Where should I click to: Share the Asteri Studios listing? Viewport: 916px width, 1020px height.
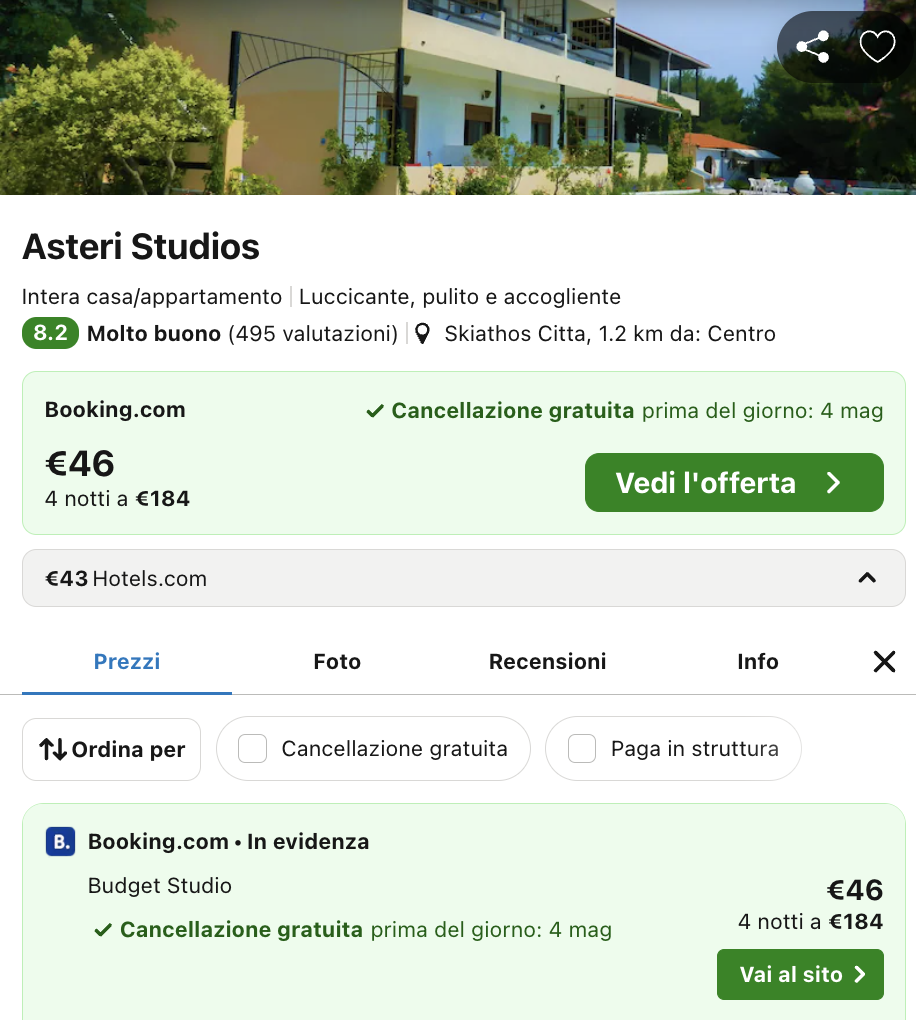click(x=812, y=47)
